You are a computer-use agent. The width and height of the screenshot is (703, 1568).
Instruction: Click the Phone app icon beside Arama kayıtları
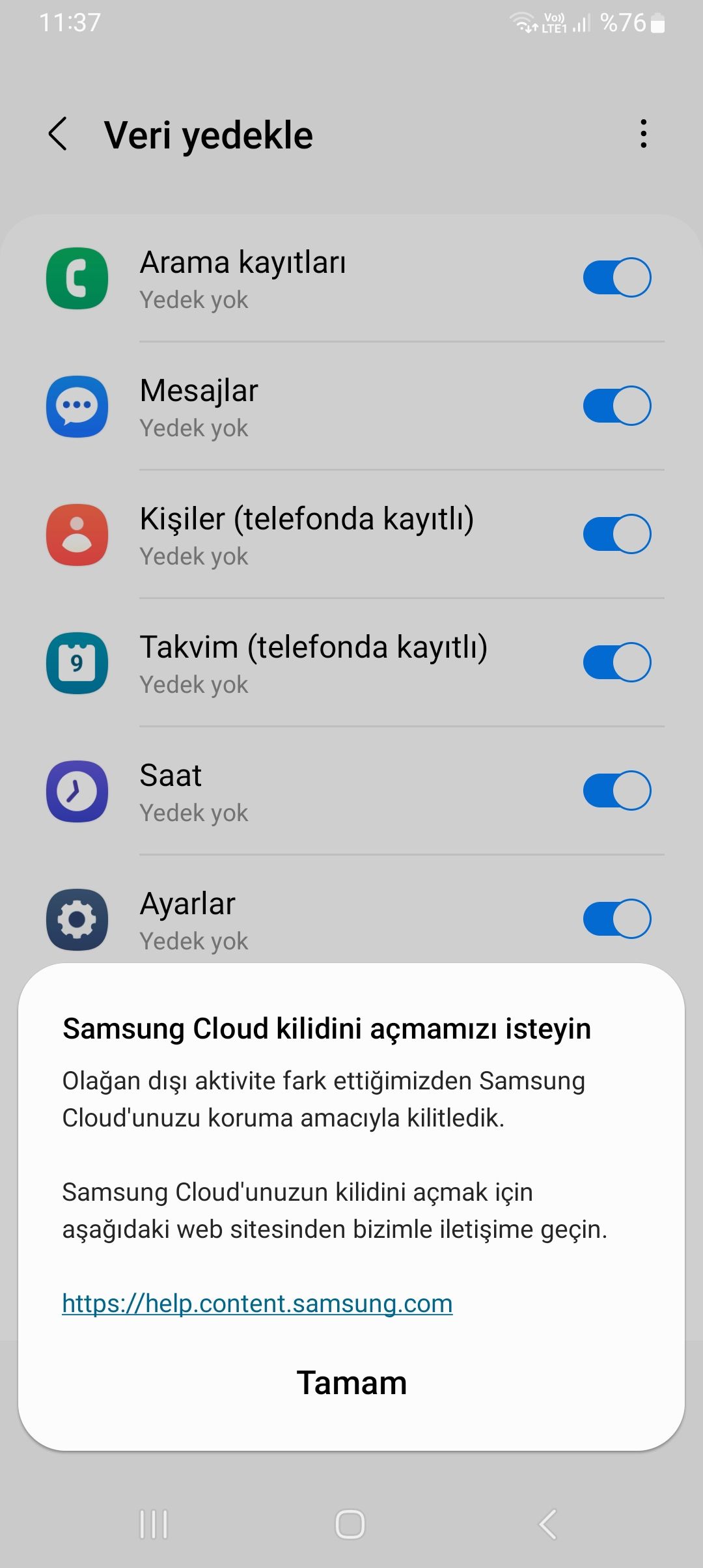coord(77,278)
